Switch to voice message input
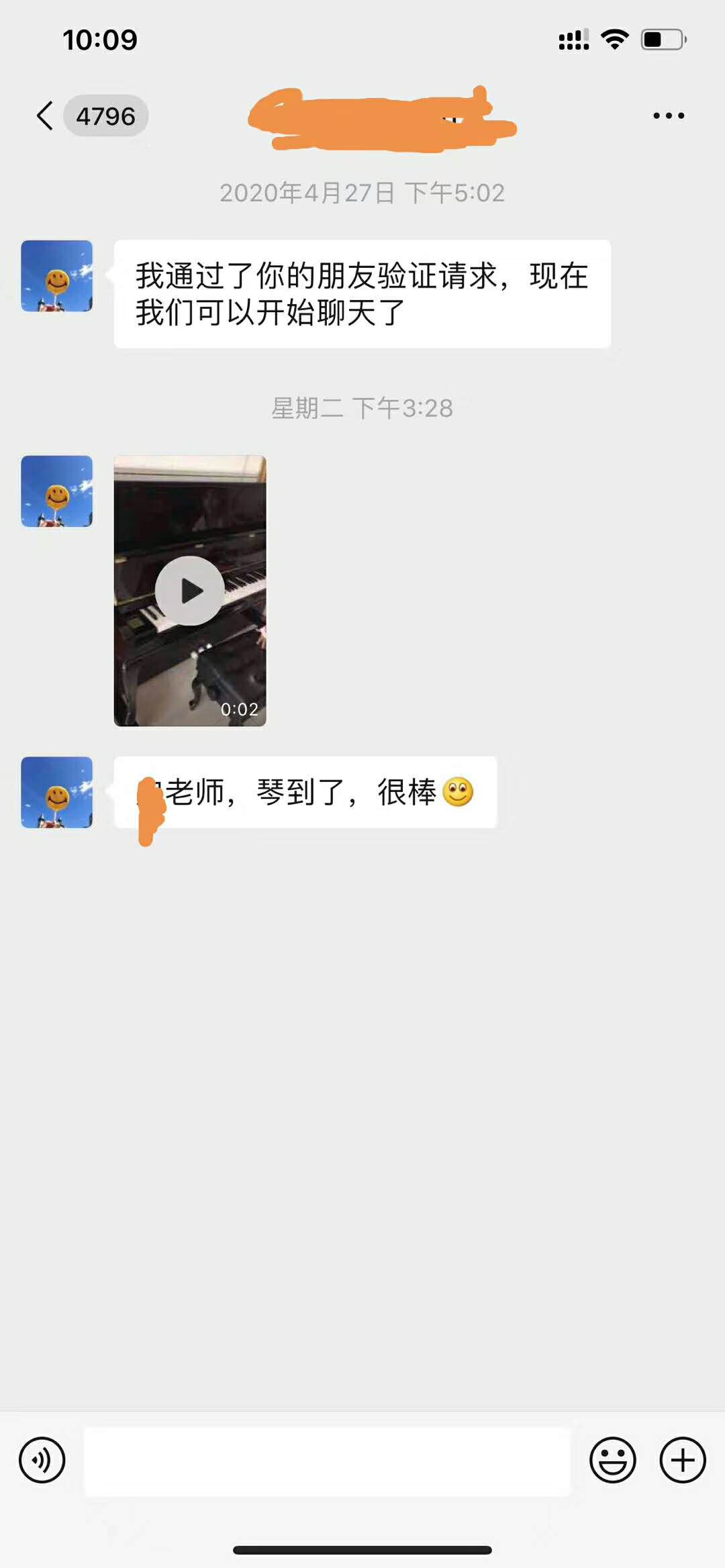This screenshot has height=1568, width=725. pos(42,1460)
